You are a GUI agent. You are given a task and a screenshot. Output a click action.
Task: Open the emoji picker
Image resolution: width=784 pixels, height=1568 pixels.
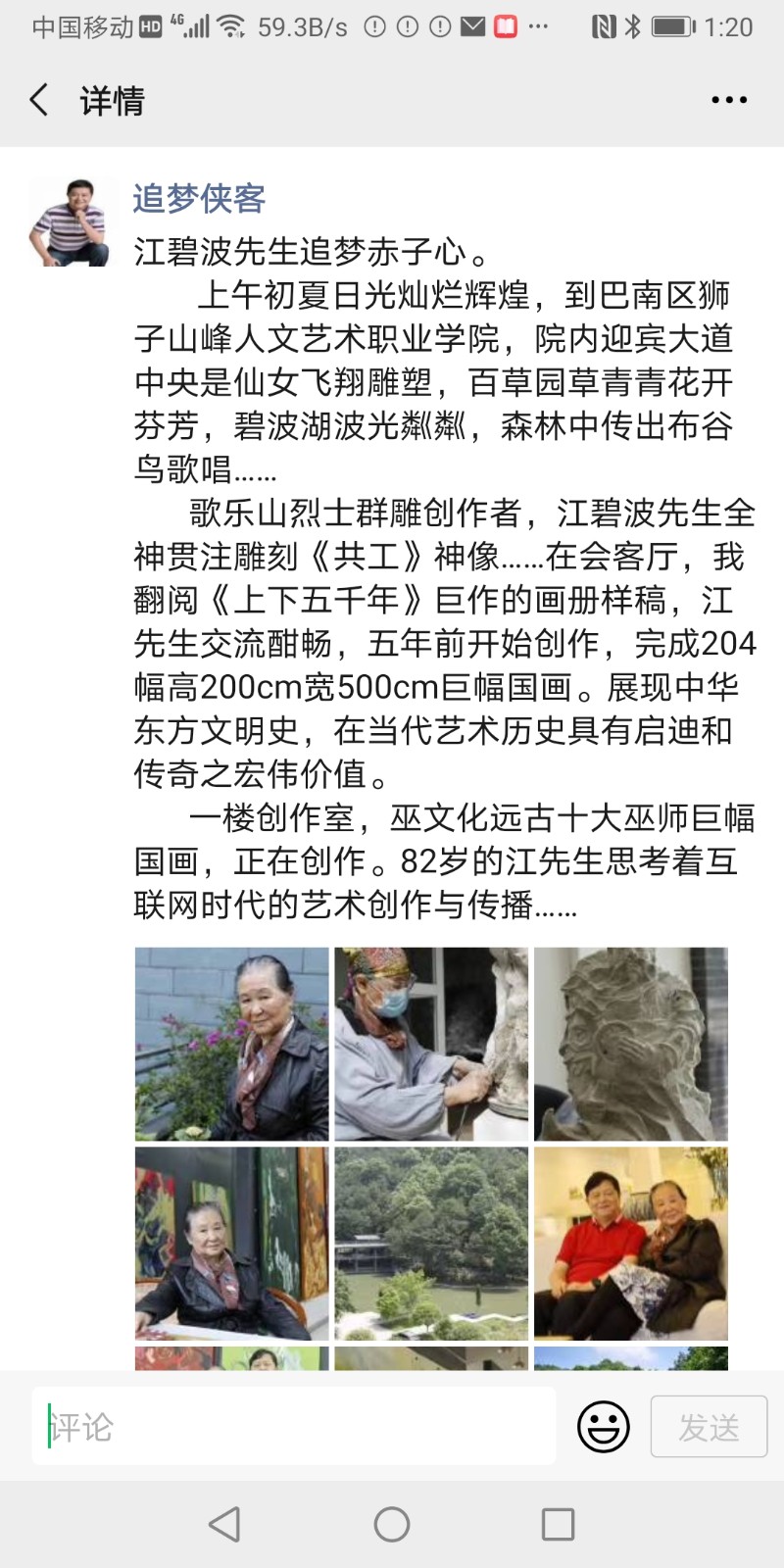[603, 1426]
